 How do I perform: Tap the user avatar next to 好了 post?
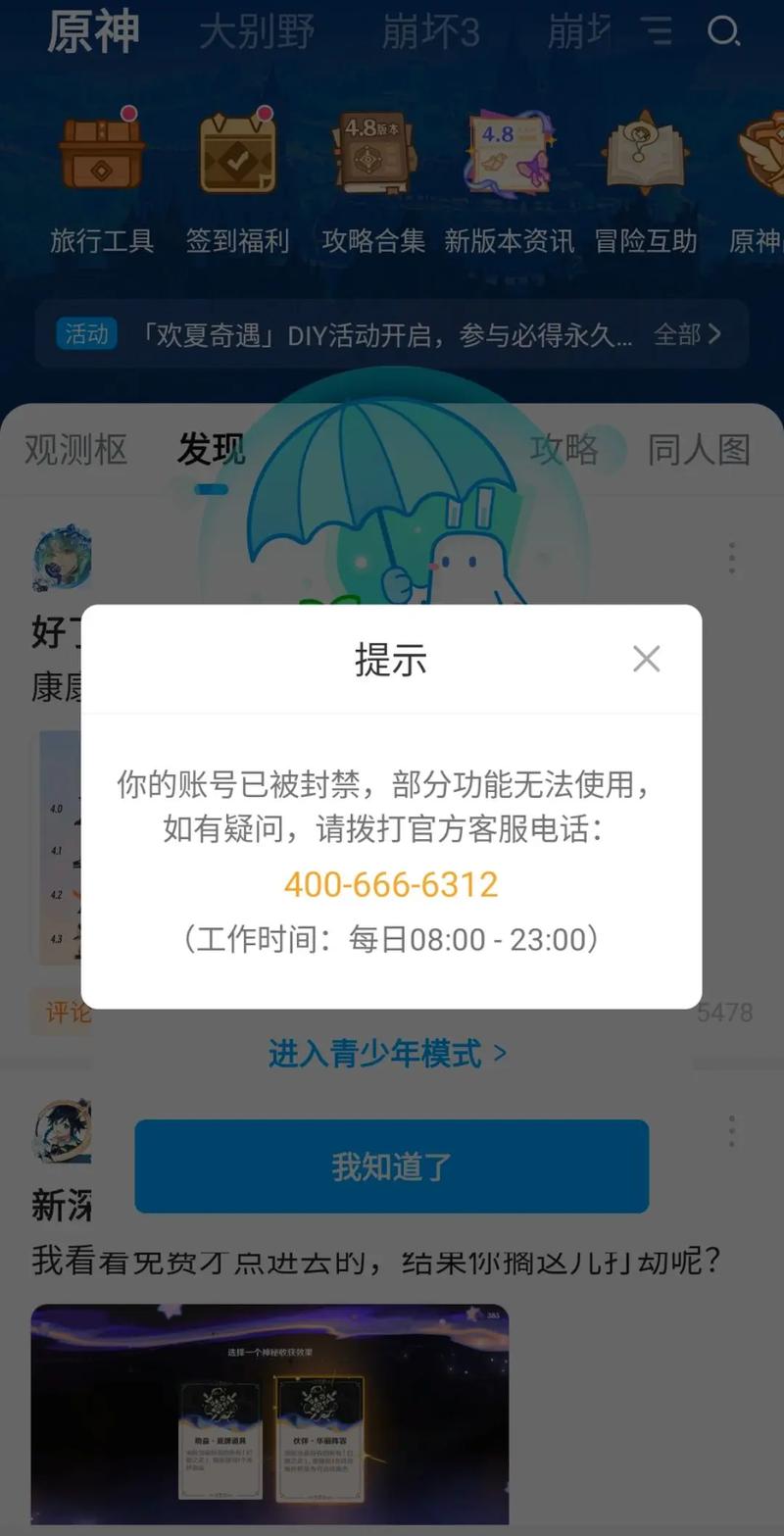[61, 558]
